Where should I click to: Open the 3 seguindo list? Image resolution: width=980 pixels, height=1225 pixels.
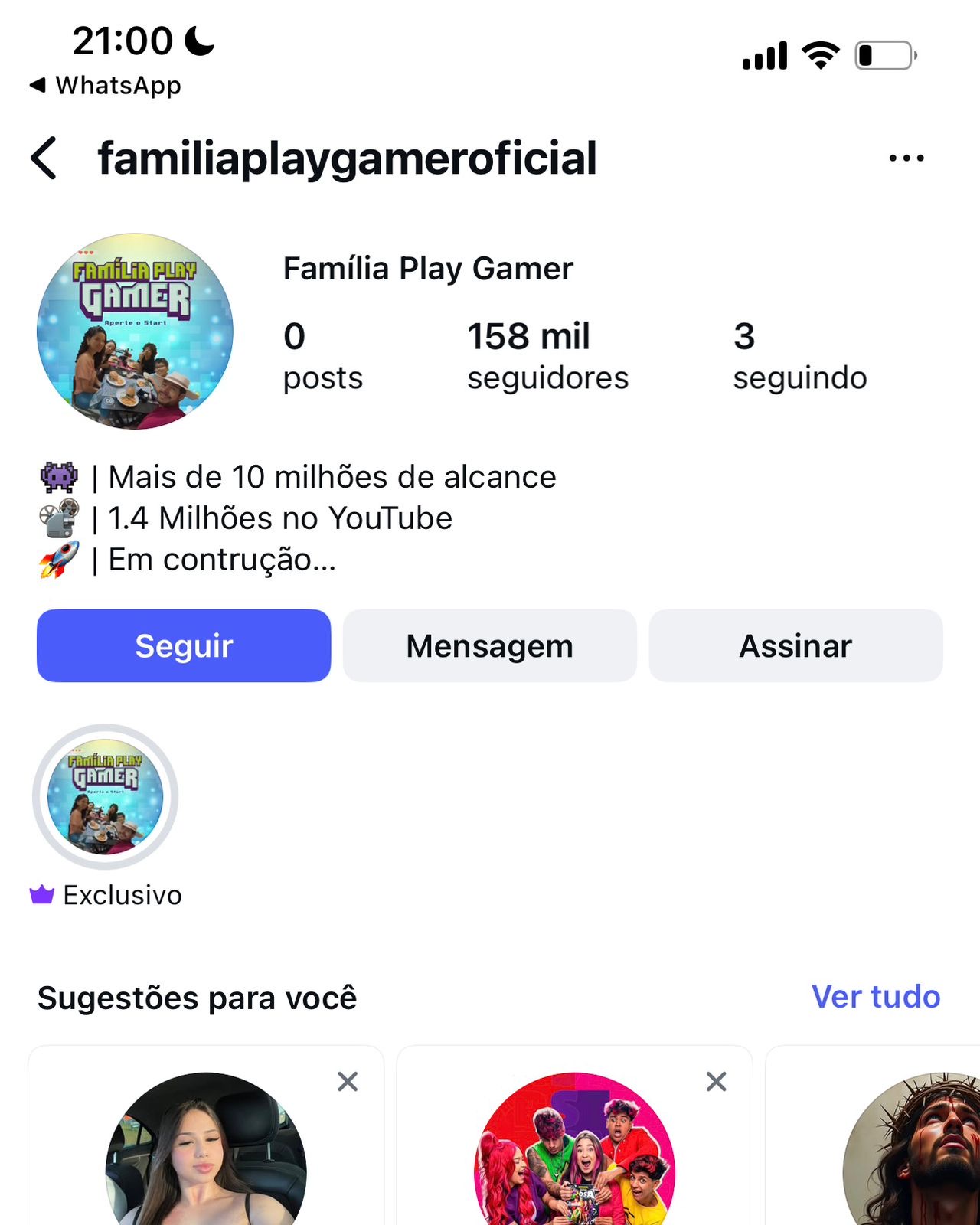pyautogui.click(x=799, y=356)
